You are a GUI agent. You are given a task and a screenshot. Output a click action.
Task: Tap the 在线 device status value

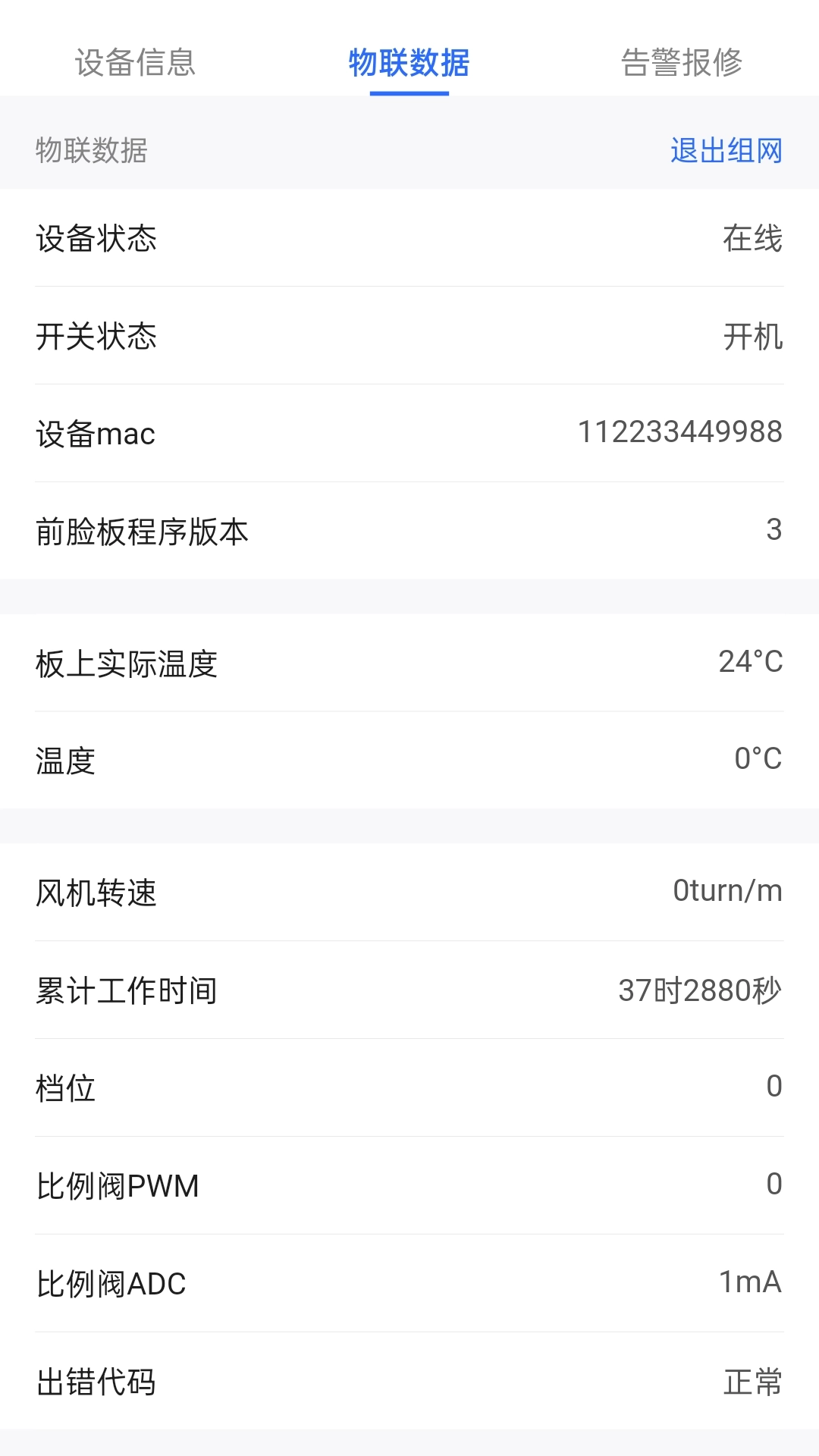752,239
